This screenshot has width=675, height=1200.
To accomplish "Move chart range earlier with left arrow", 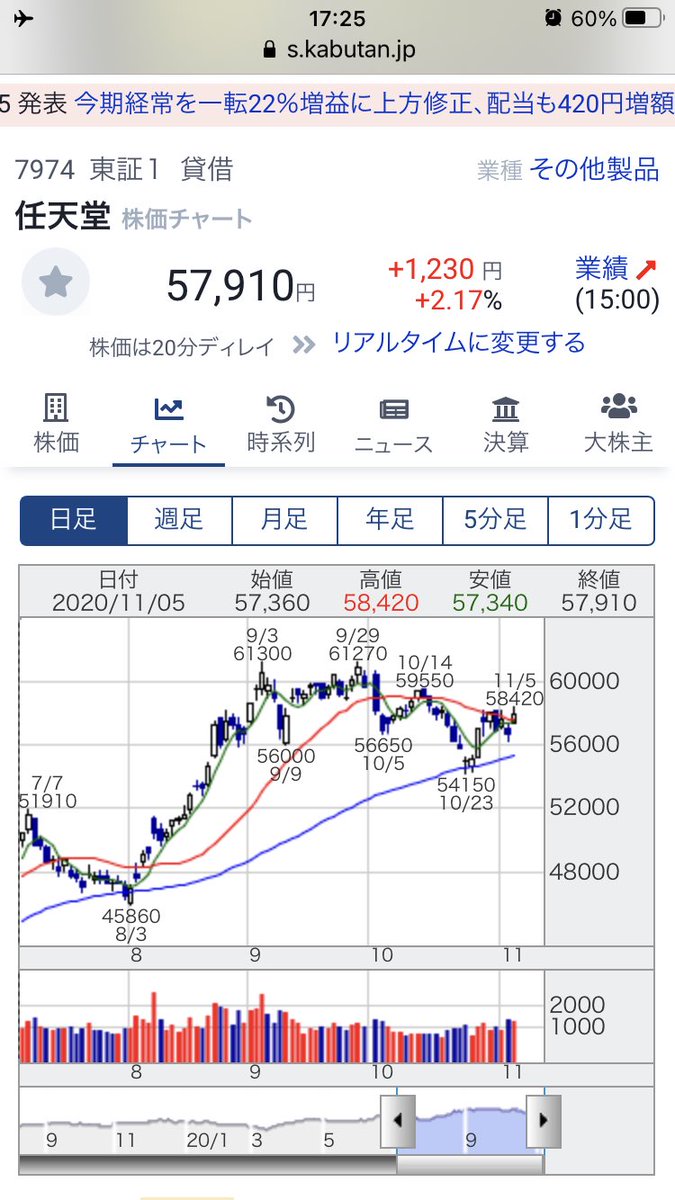I will tap(397, 1121).
